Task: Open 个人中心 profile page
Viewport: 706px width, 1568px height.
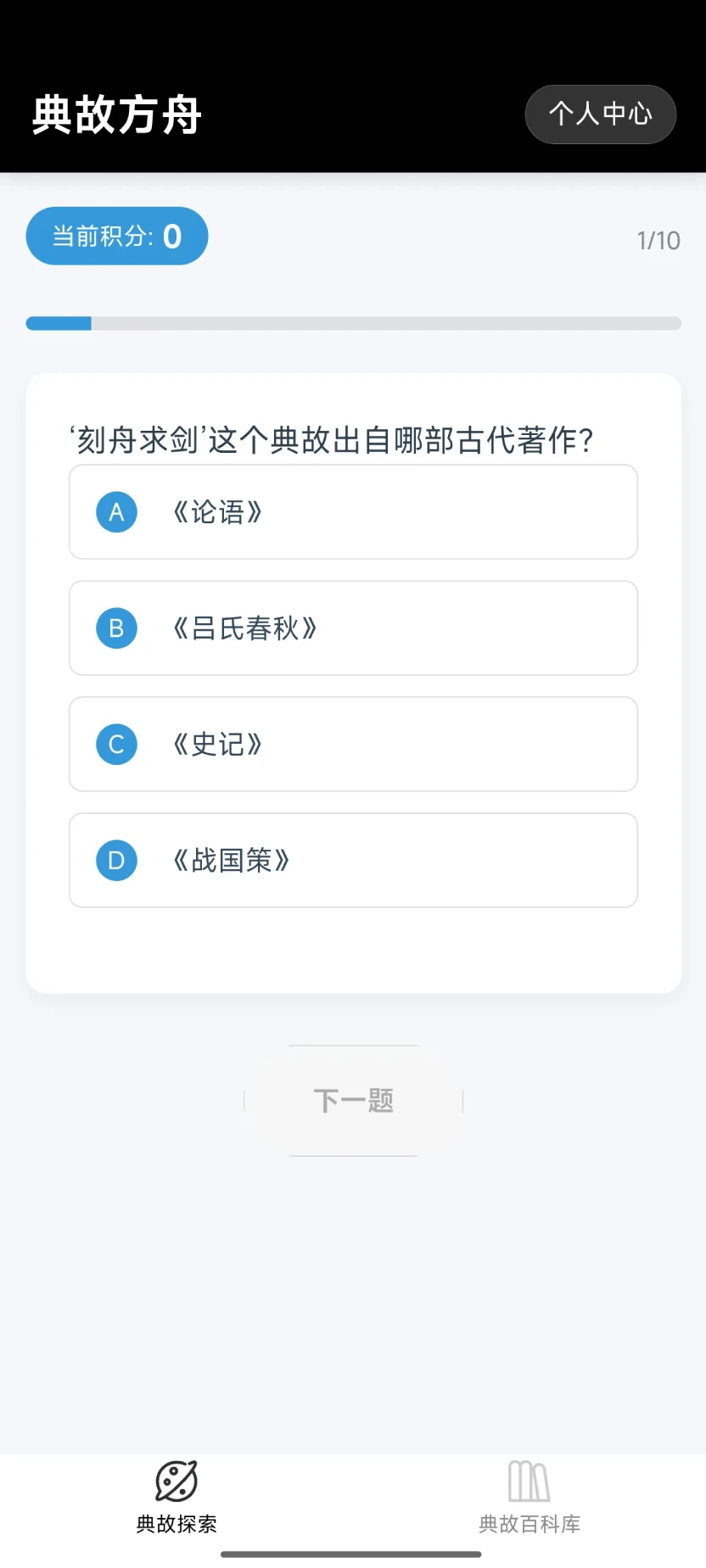Action: (600, 114)
